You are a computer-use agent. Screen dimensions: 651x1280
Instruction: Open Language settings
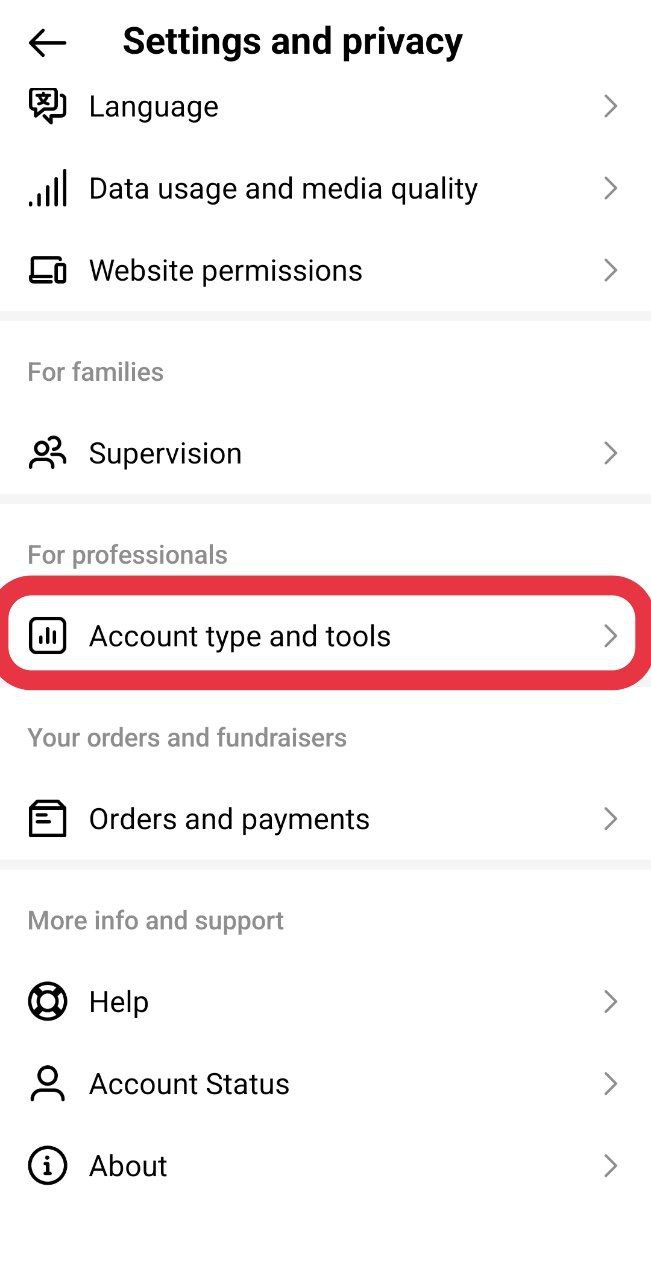(x=325, y=106)
